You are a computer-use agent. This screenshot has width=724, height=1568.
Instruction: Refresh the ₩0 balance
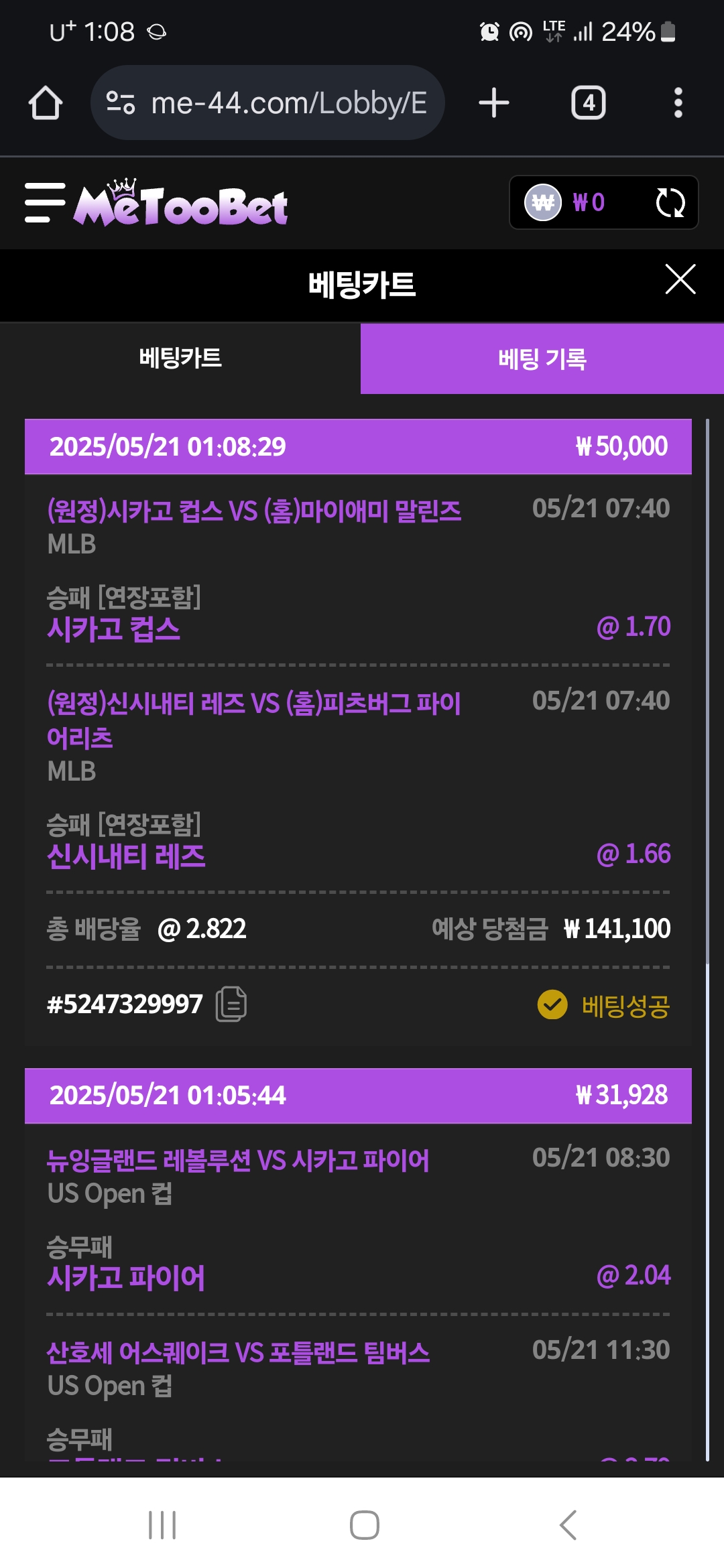pos(670,202)
